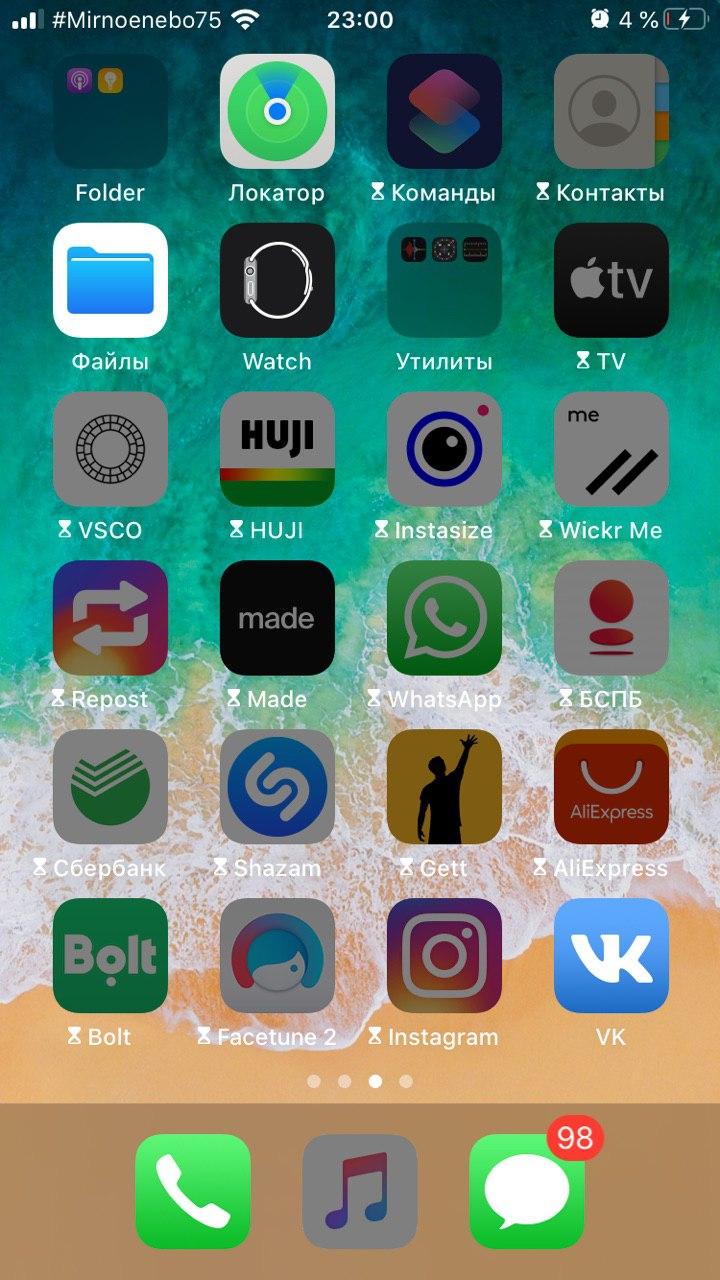Launch the Команды shortcuts app
The image size is (720, 1280).
coord(444,111)
